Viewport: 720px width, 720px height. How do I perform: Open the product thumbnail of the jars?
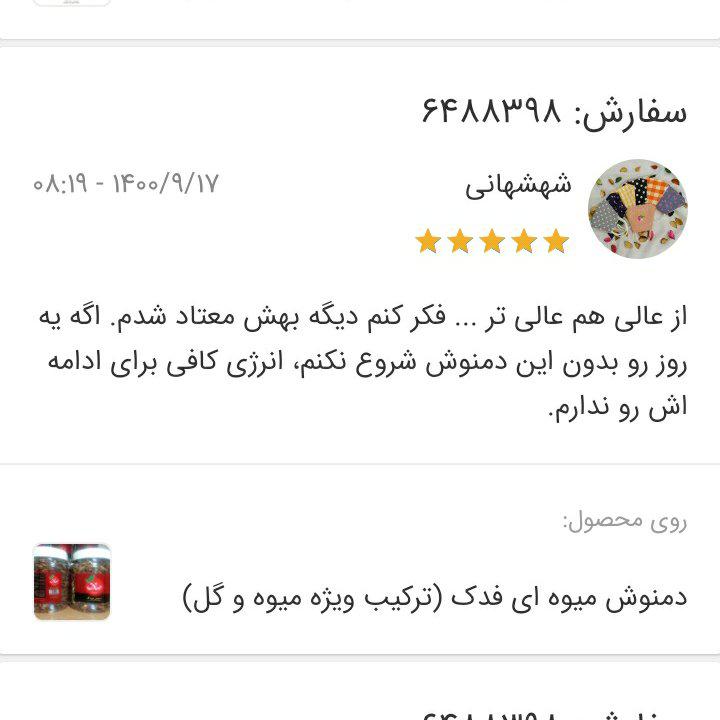point(71,582)
